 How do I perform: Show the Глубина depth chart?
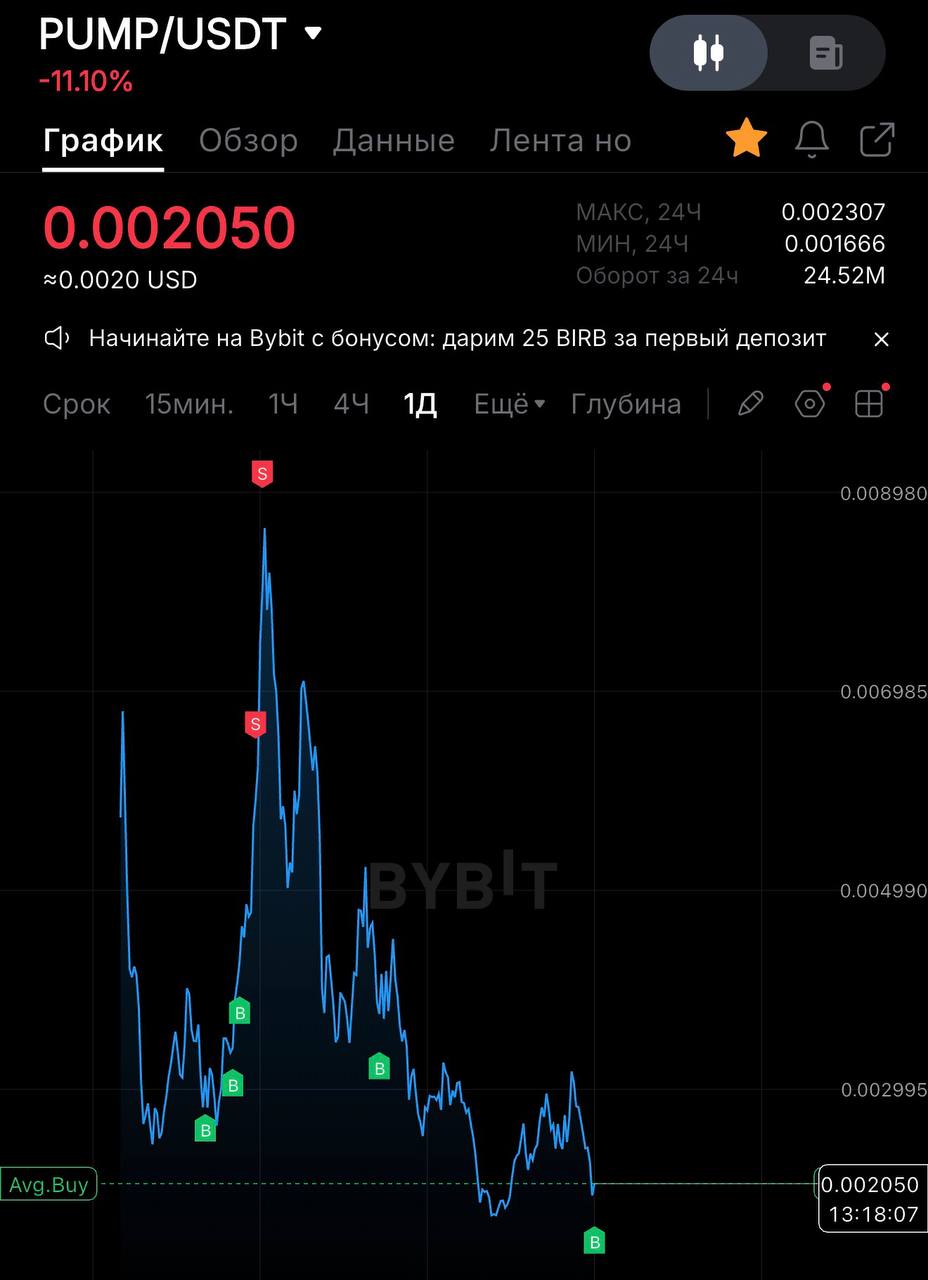(626, 404)
